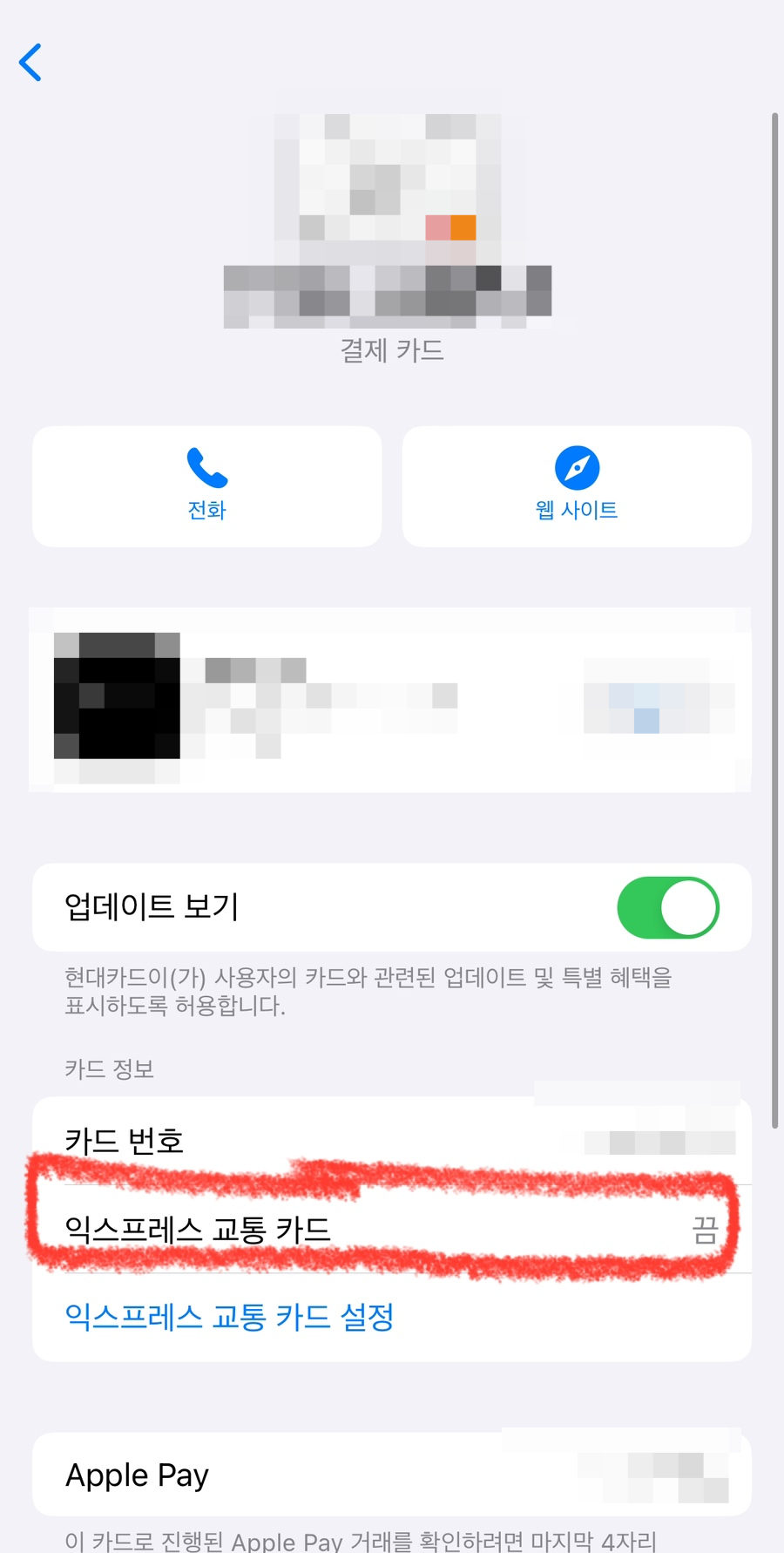The height and width of the screenshot is (1553, 784).
Task: Go back using the top-left arrow
Action: tap(30, 63)
